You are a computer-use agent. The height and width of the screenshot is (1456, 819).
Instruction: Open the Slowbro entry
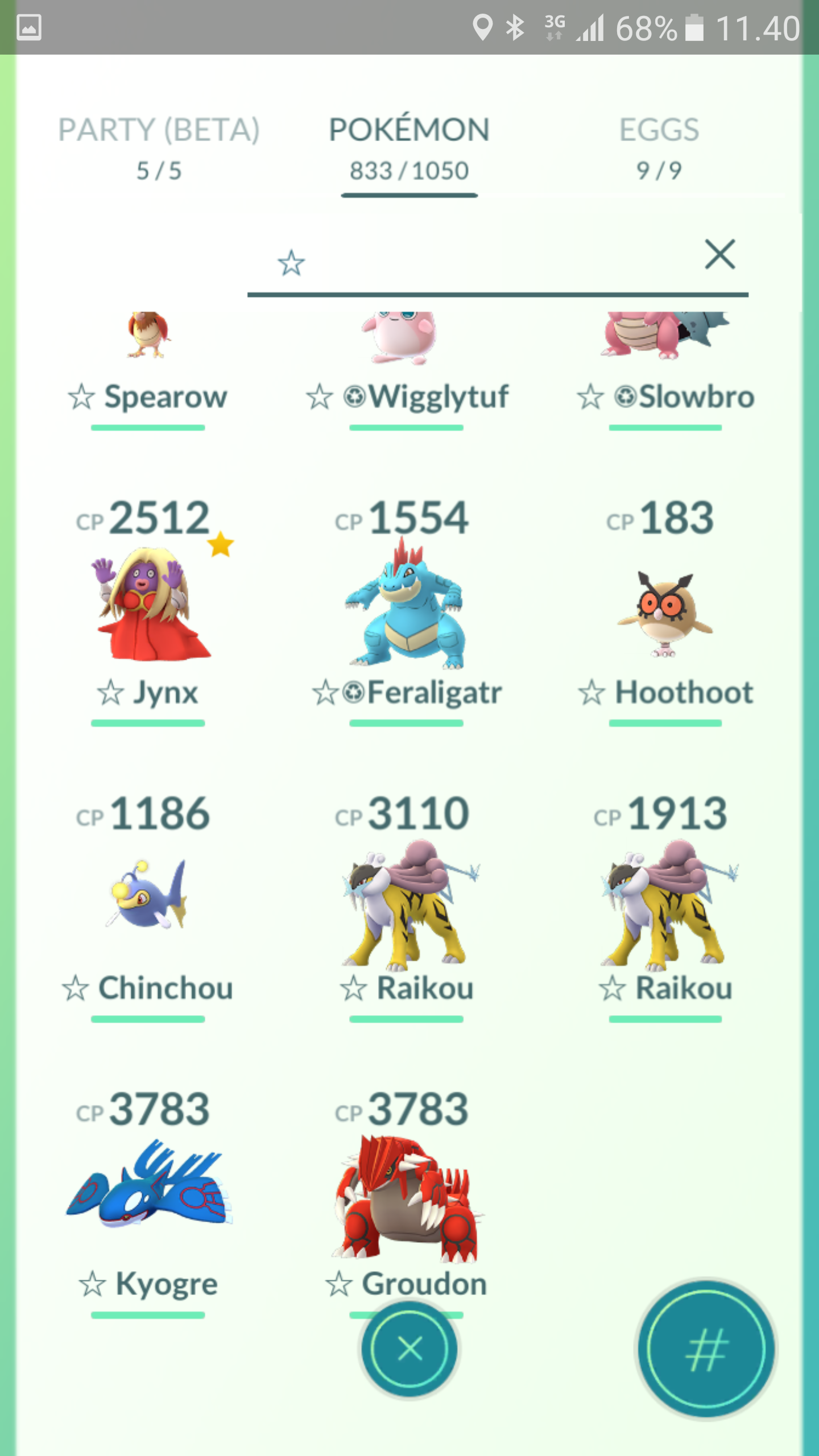665,370
